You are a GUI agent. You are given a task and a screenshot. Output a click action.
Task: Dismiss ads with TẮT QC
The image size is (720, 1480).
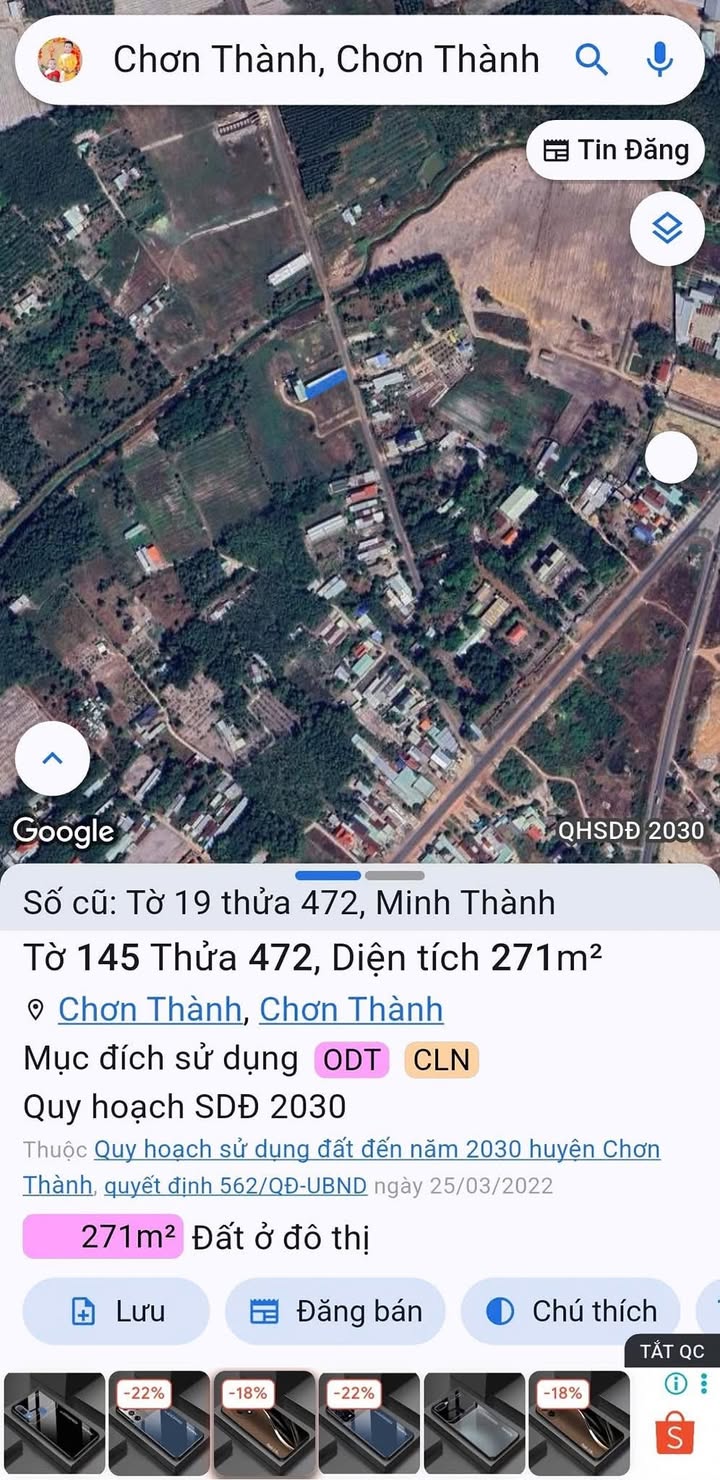point(672,1351)
